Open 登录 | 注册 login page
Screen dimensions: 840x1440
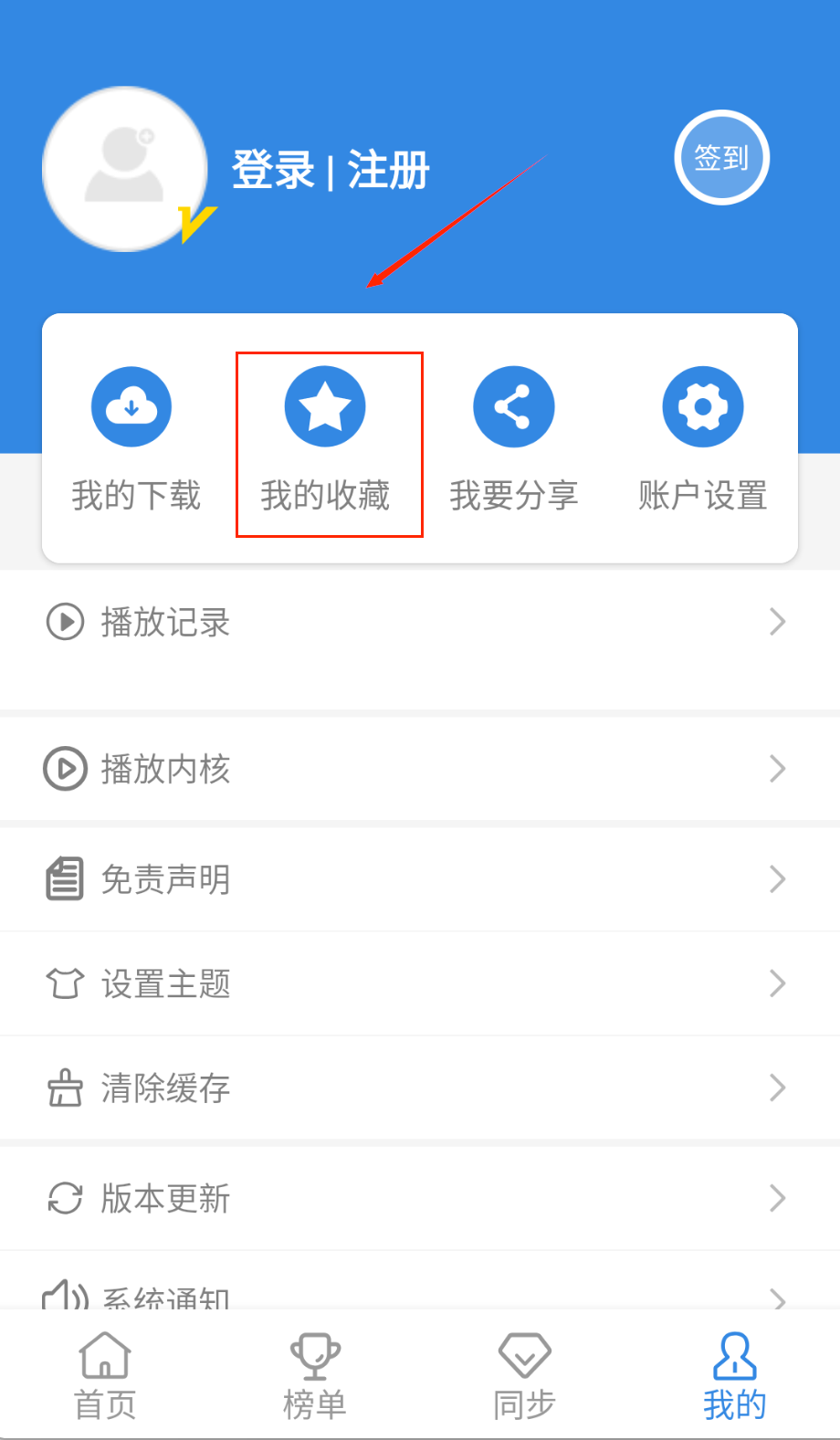coord(331,171)
